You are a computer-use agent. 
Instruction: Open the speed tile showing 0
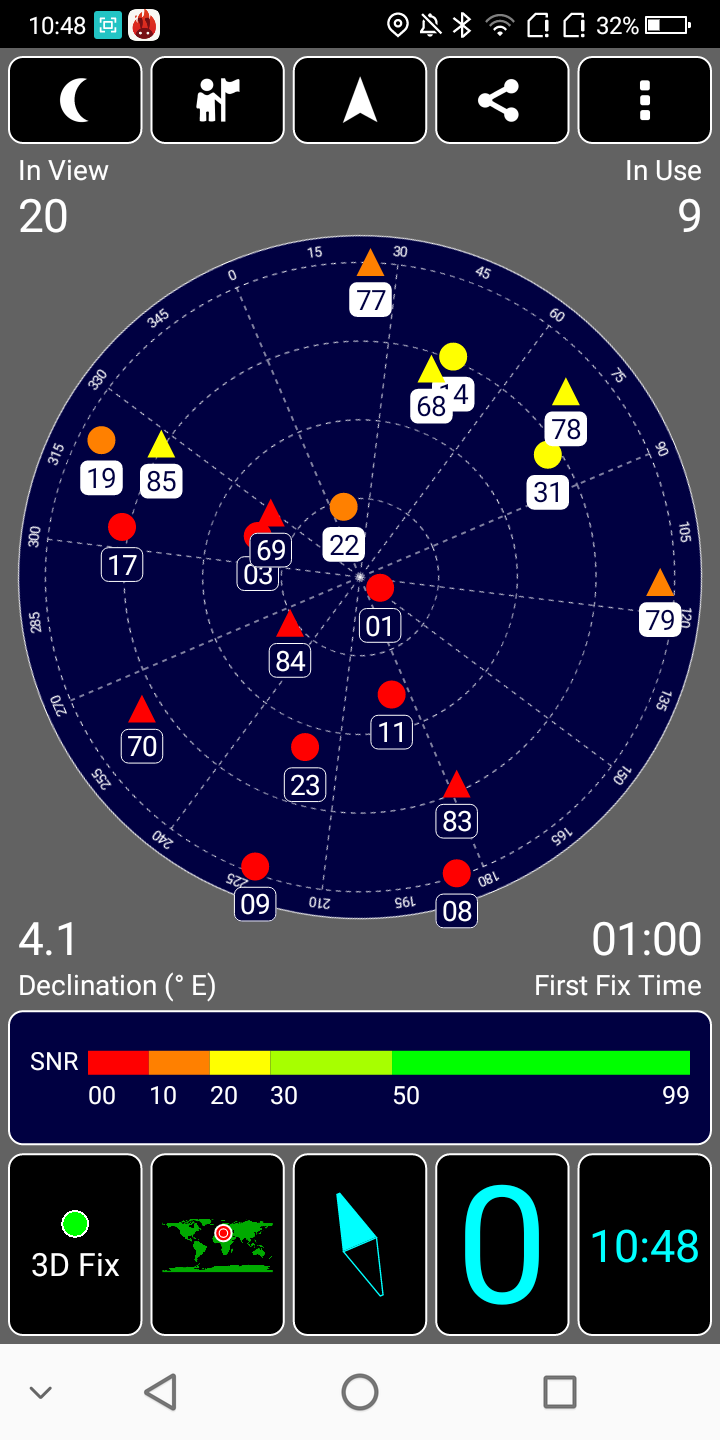point(502,1245)
